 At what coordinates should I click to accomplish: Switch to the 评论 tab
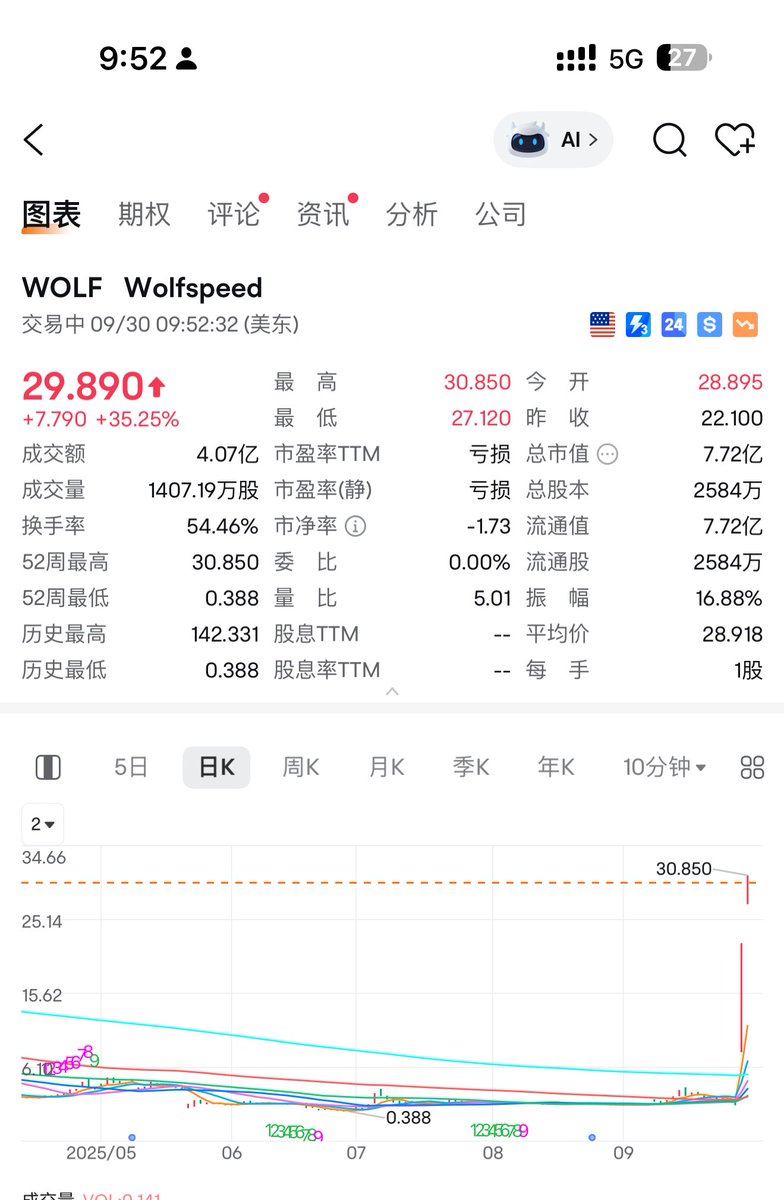pos(234,214)
